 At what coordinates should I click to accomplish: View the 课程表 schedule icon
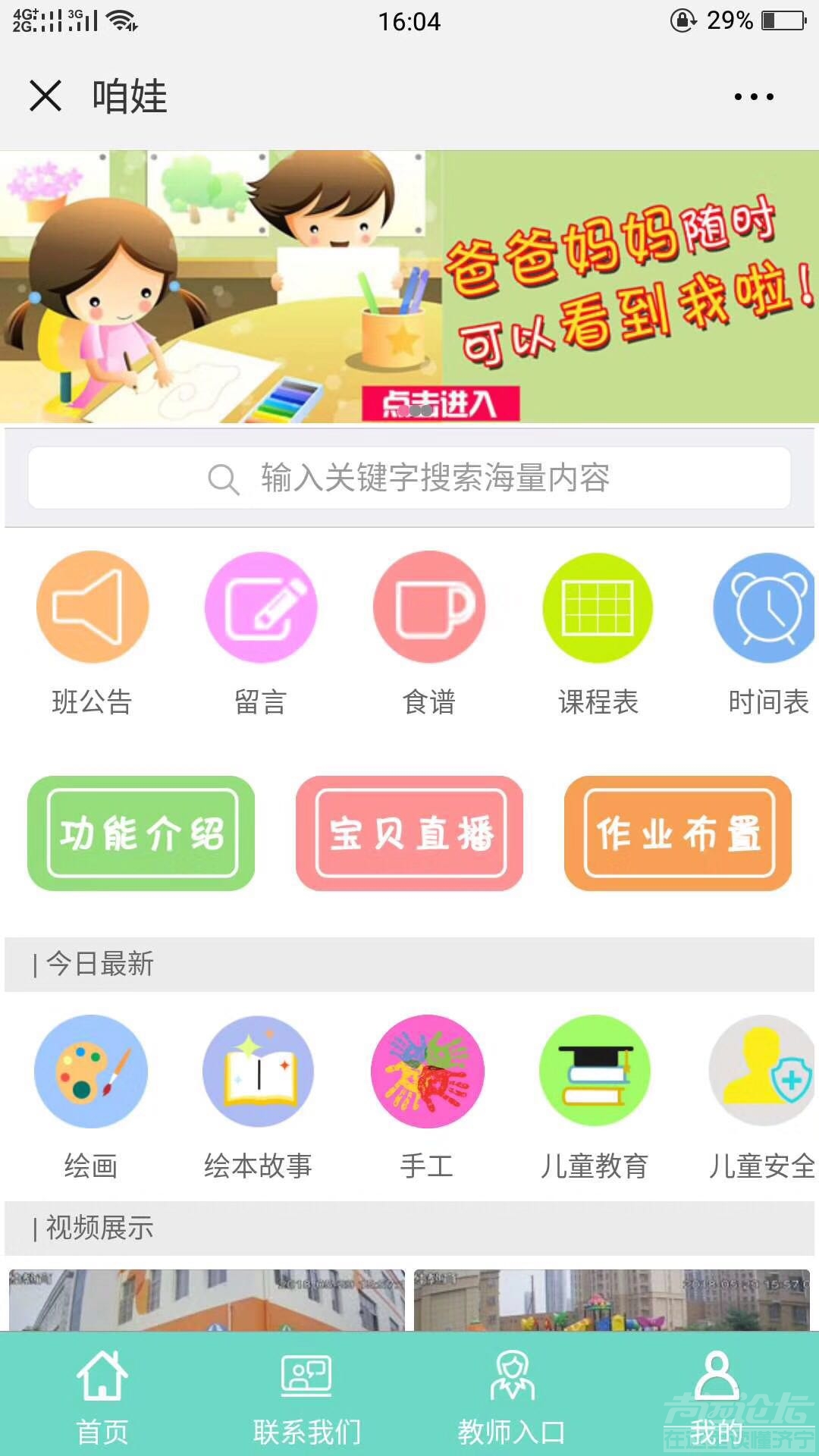pyautogui.click(x=597, y=607)
